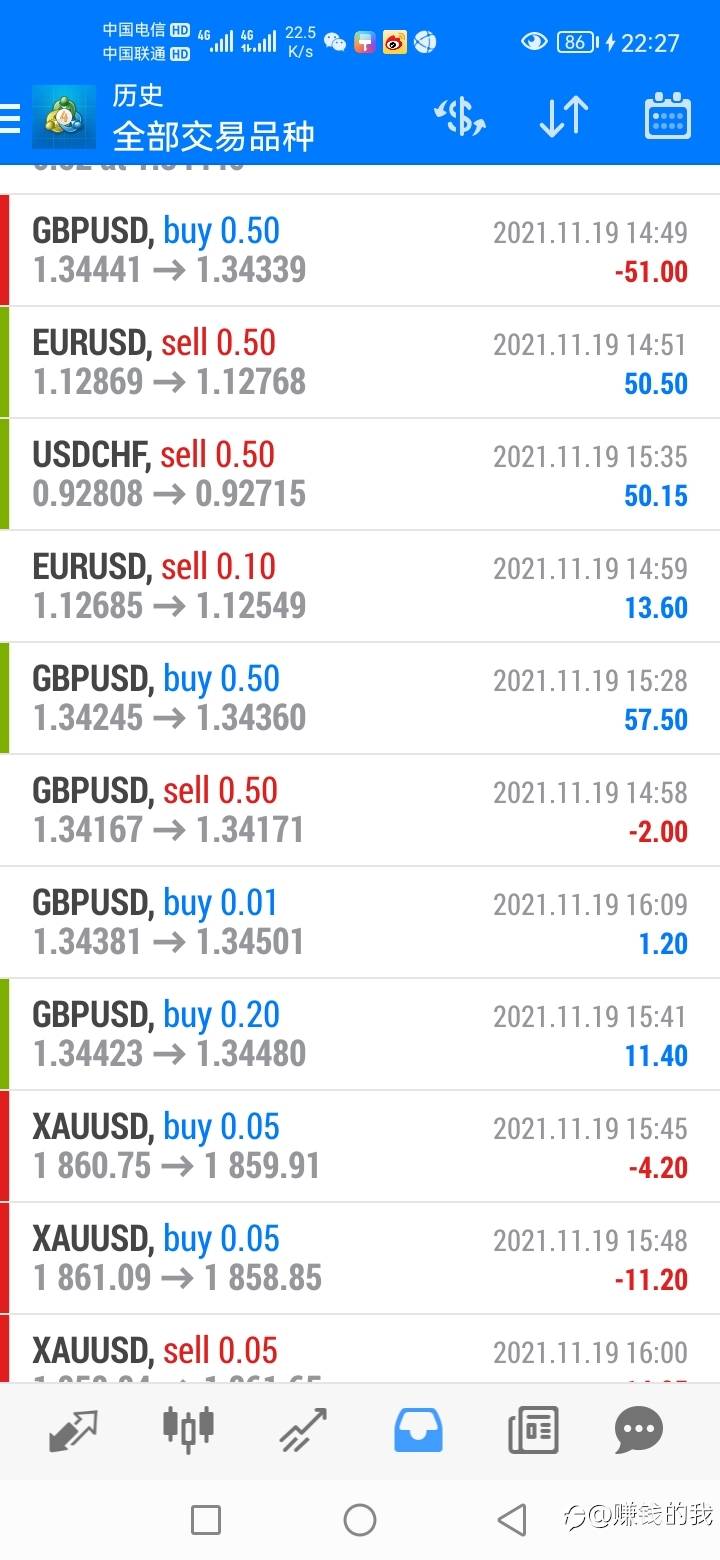Switch to the trade trend-line tab
Image resolution: width=720 pixels, height=1560 pixels.
coord(303,1430)
